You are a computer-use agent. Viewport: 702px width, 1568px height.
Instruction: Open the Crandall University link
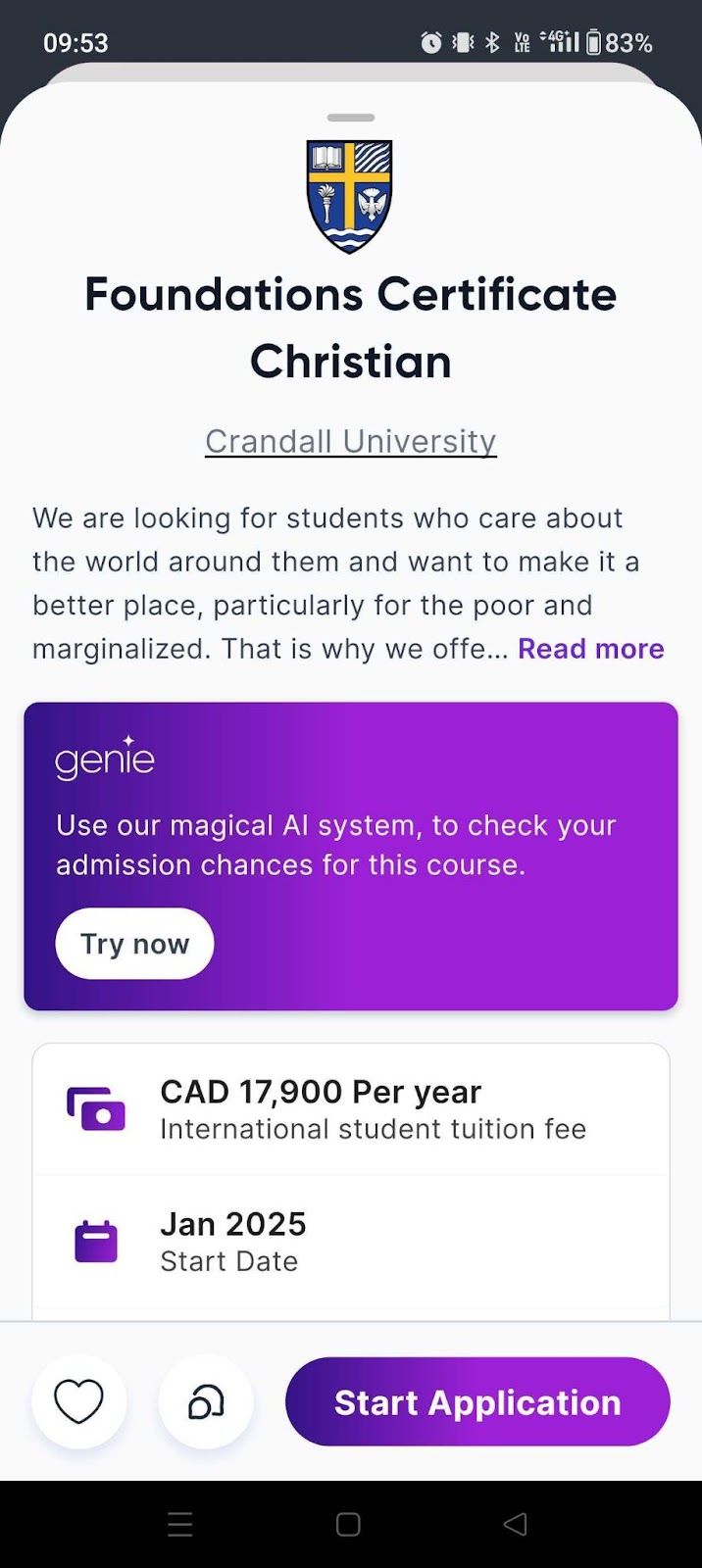pos(351,441)
